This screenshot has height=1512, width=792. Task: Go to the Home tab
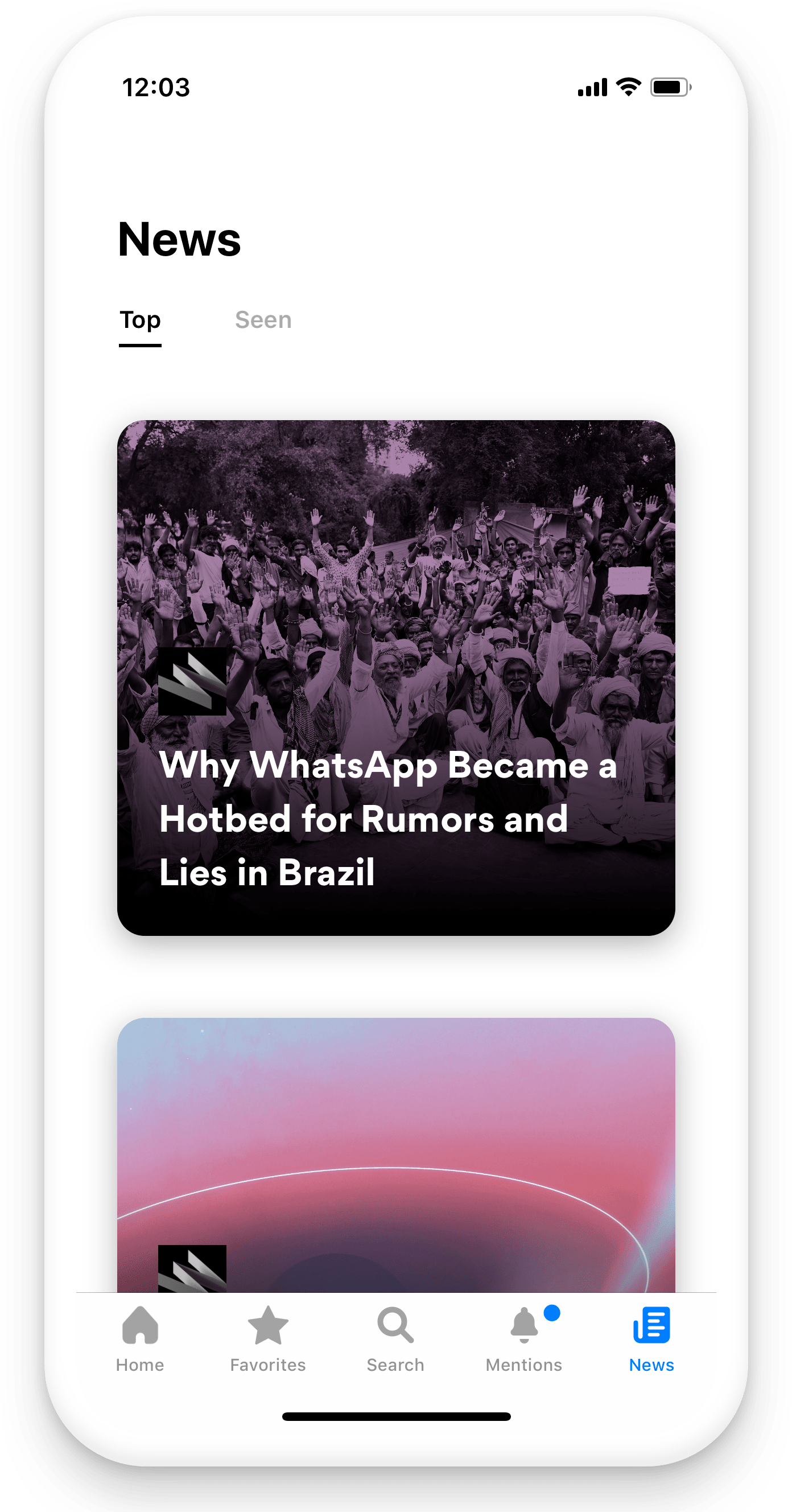coord(139,1340)
